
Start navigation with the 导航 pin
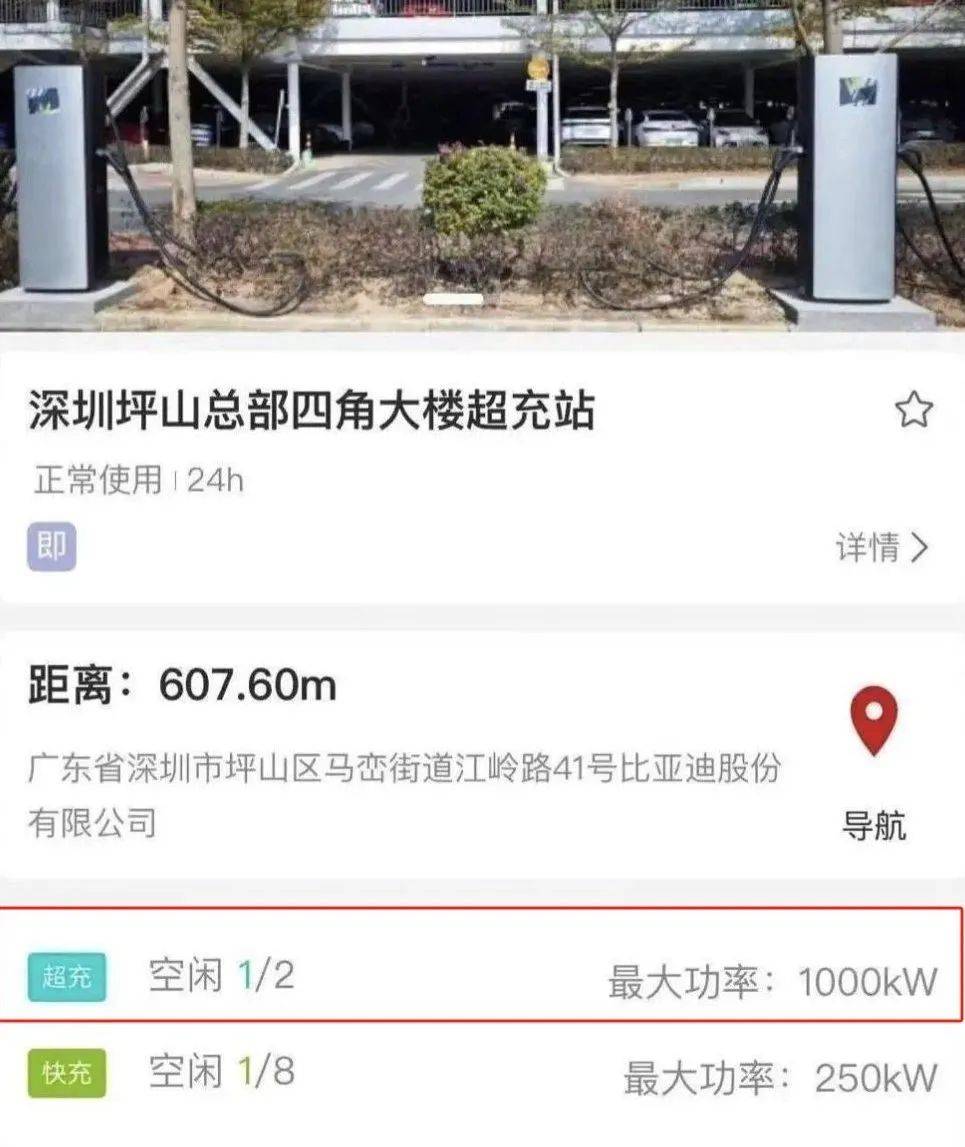tap(874, 762)
